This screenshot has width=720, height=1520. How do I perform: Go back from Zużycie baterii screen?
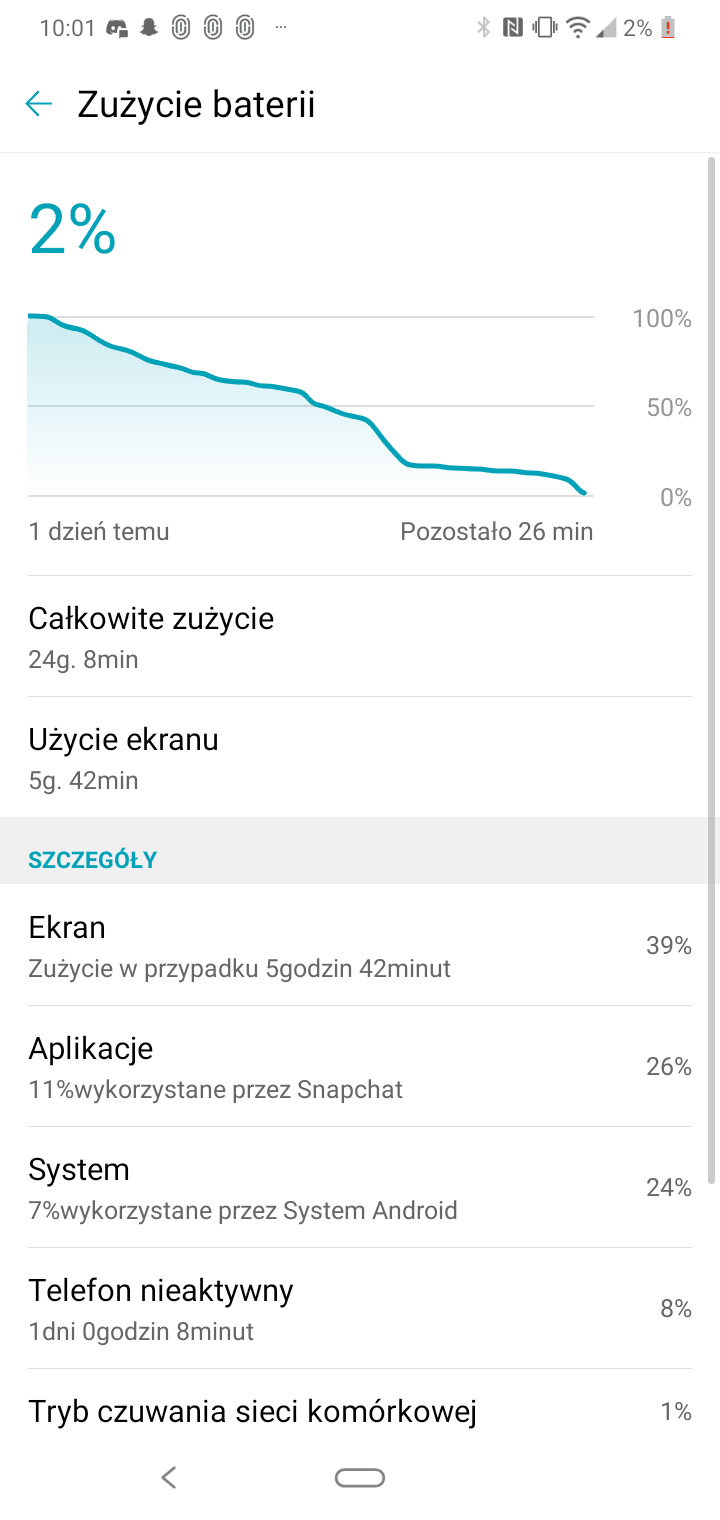(x=39, y=104)
